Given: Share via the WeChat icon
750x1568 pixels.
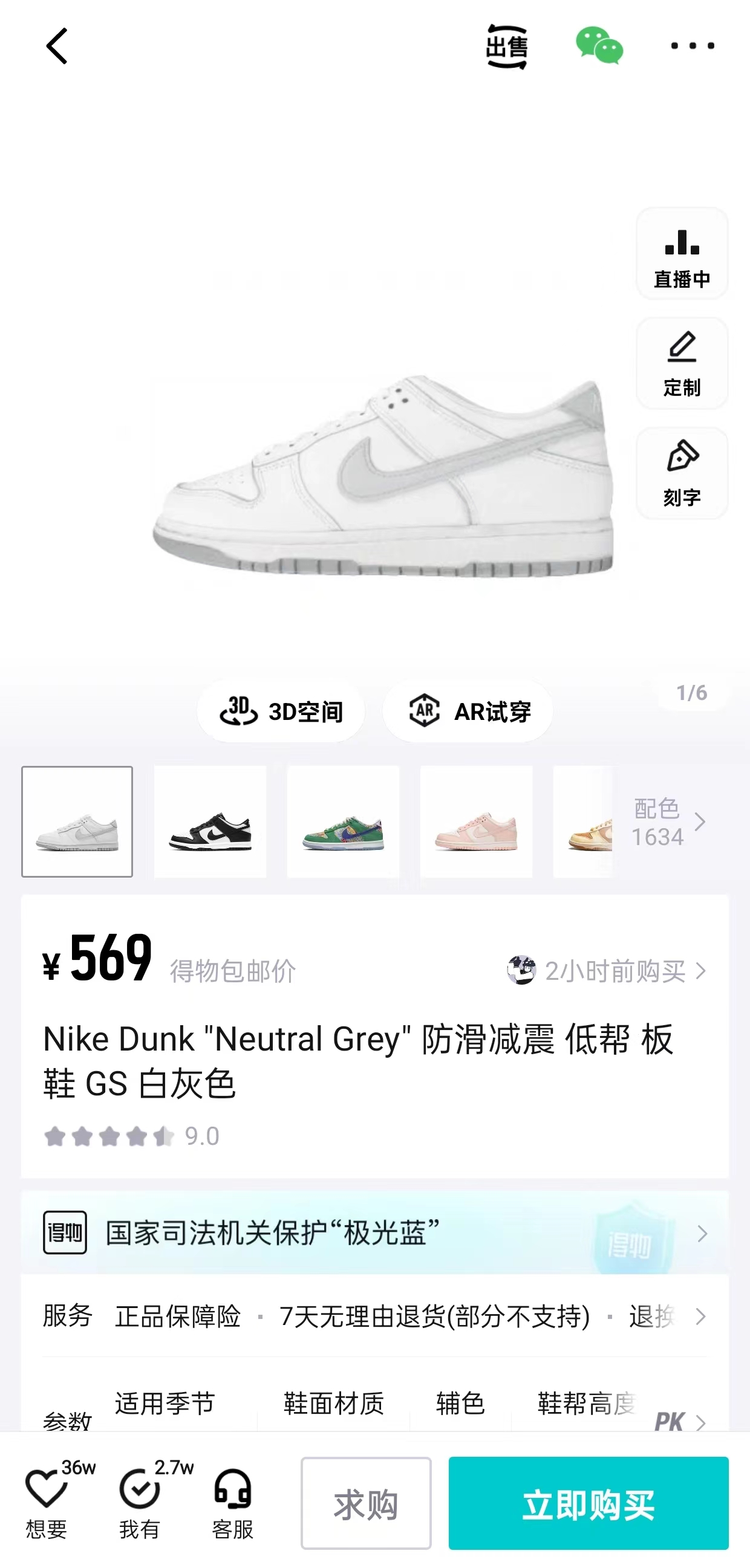Looking at the screenshot, I should click(599, 46).
